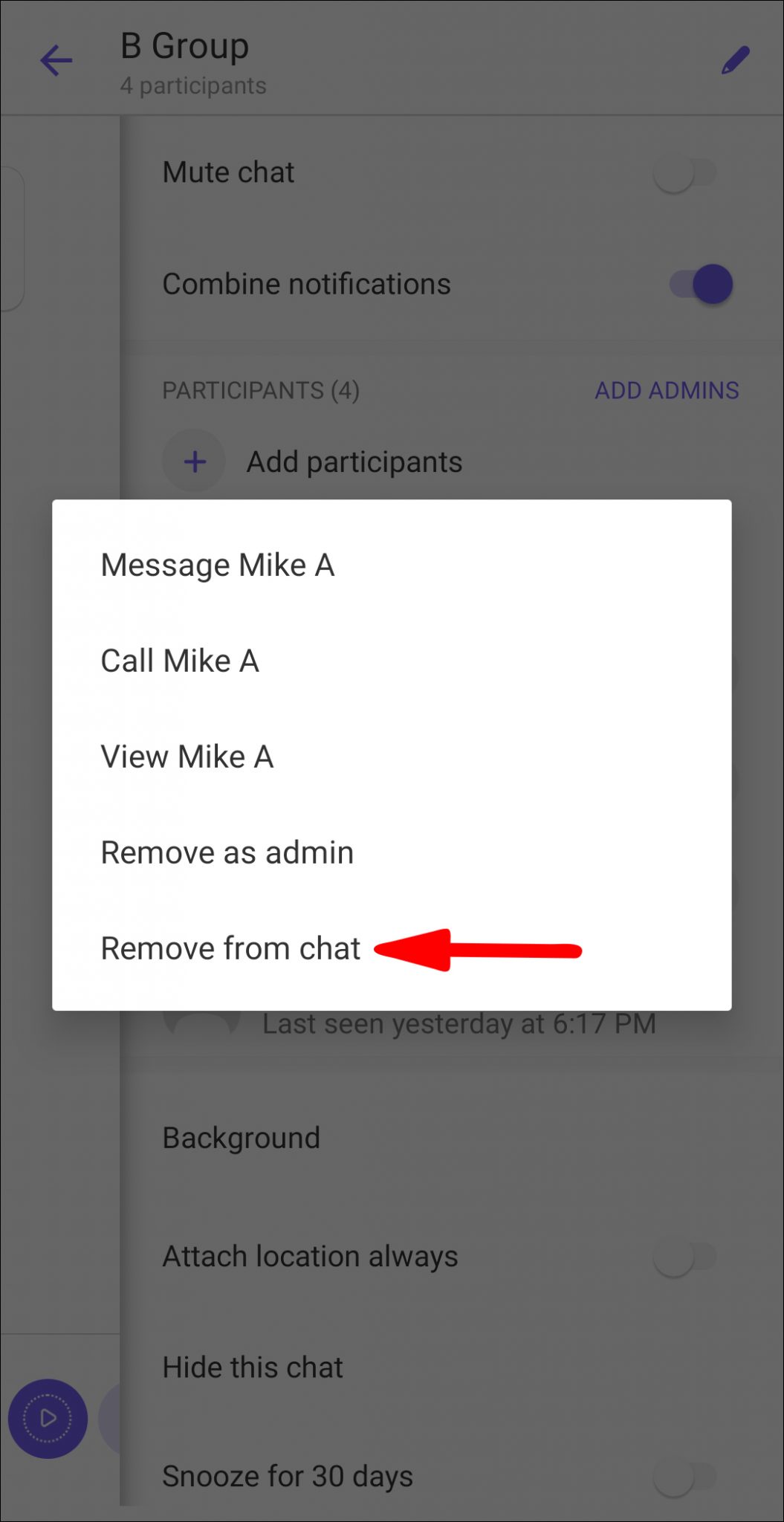Image resolution: width=784 pixels, height=1522 pixels.
Task: Open the Background setting
Action: [241, 1137]
